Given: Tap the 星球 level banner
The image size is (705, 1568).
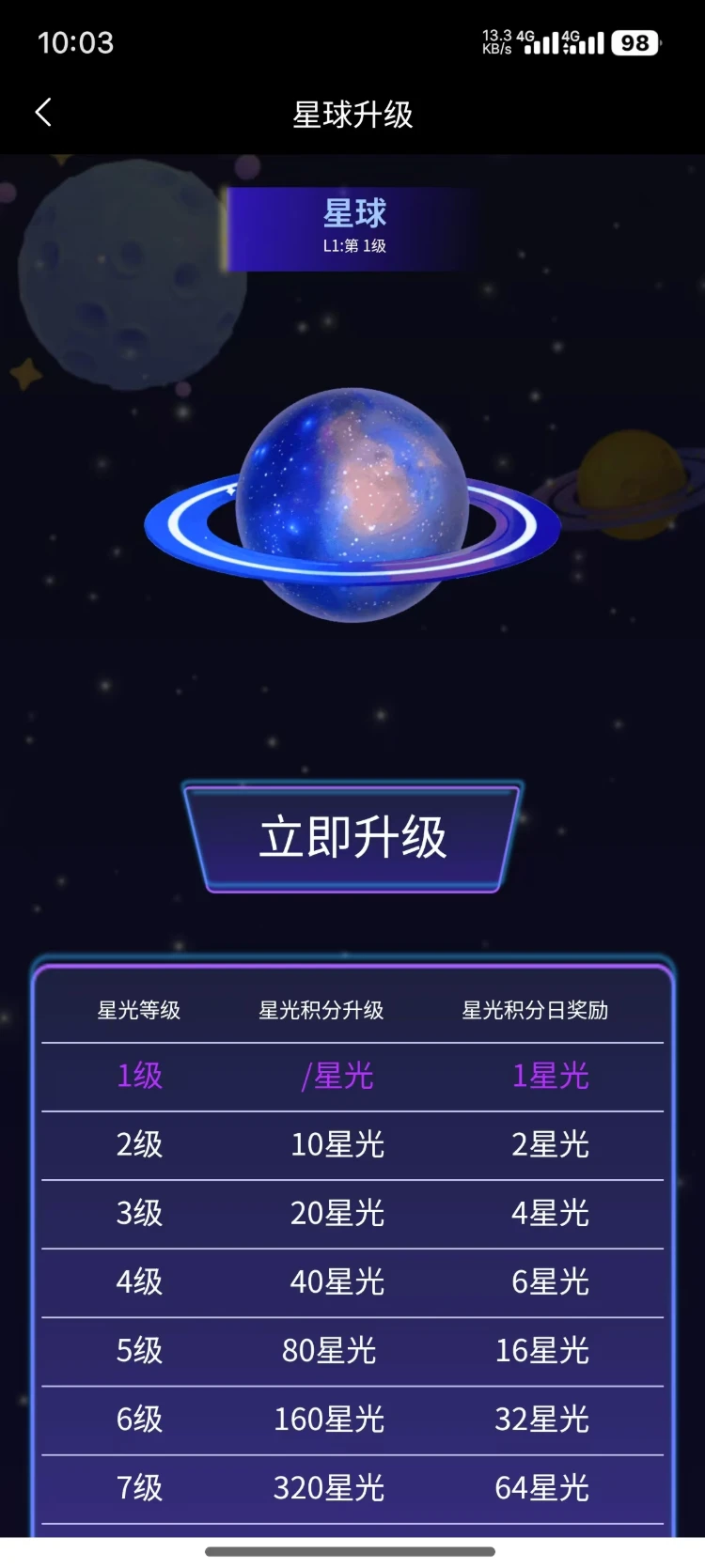Looking at the screenshot, I should (352, 214).
